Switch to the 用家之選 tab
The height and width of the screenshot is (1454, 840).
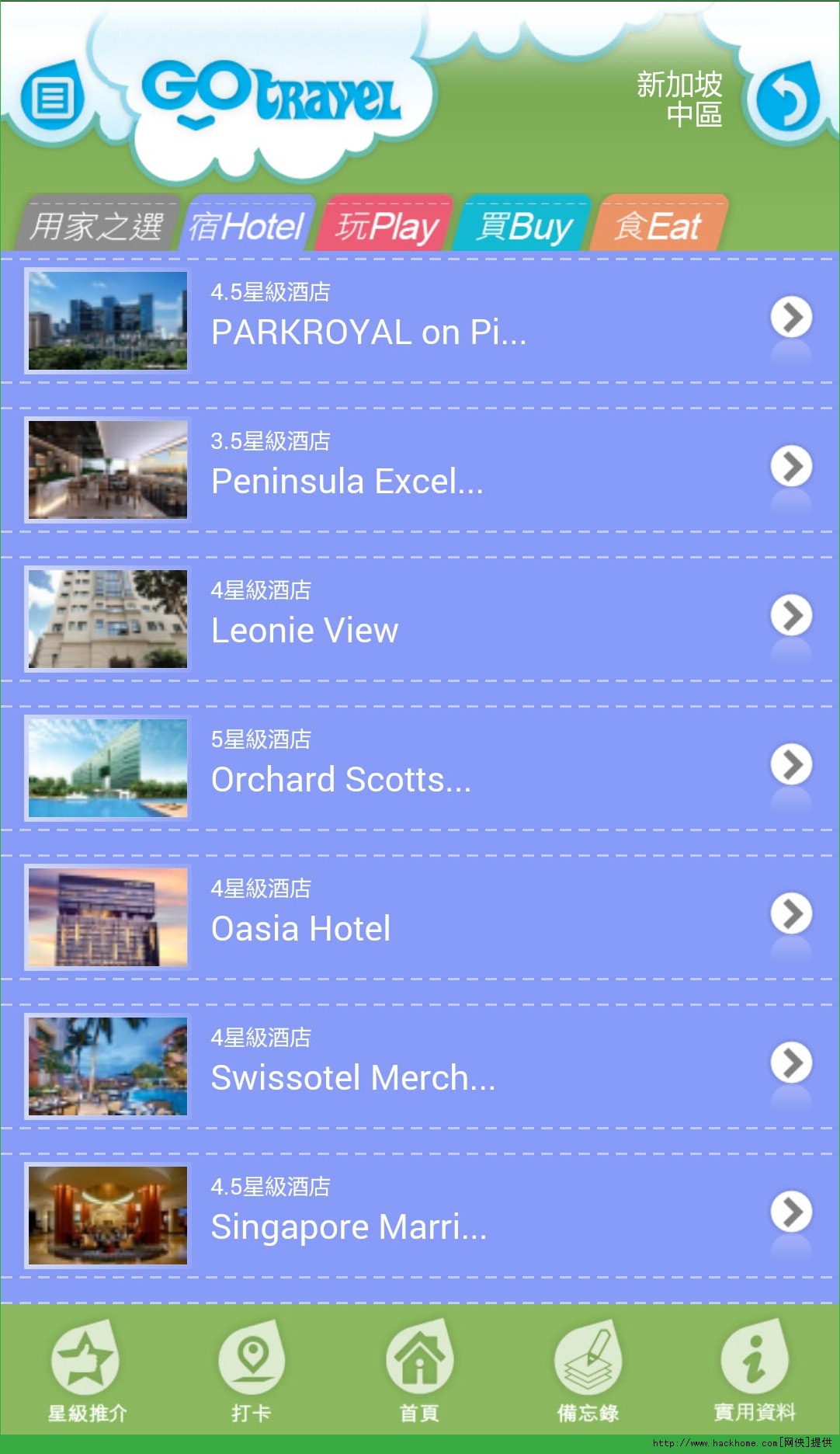point(96,226)
